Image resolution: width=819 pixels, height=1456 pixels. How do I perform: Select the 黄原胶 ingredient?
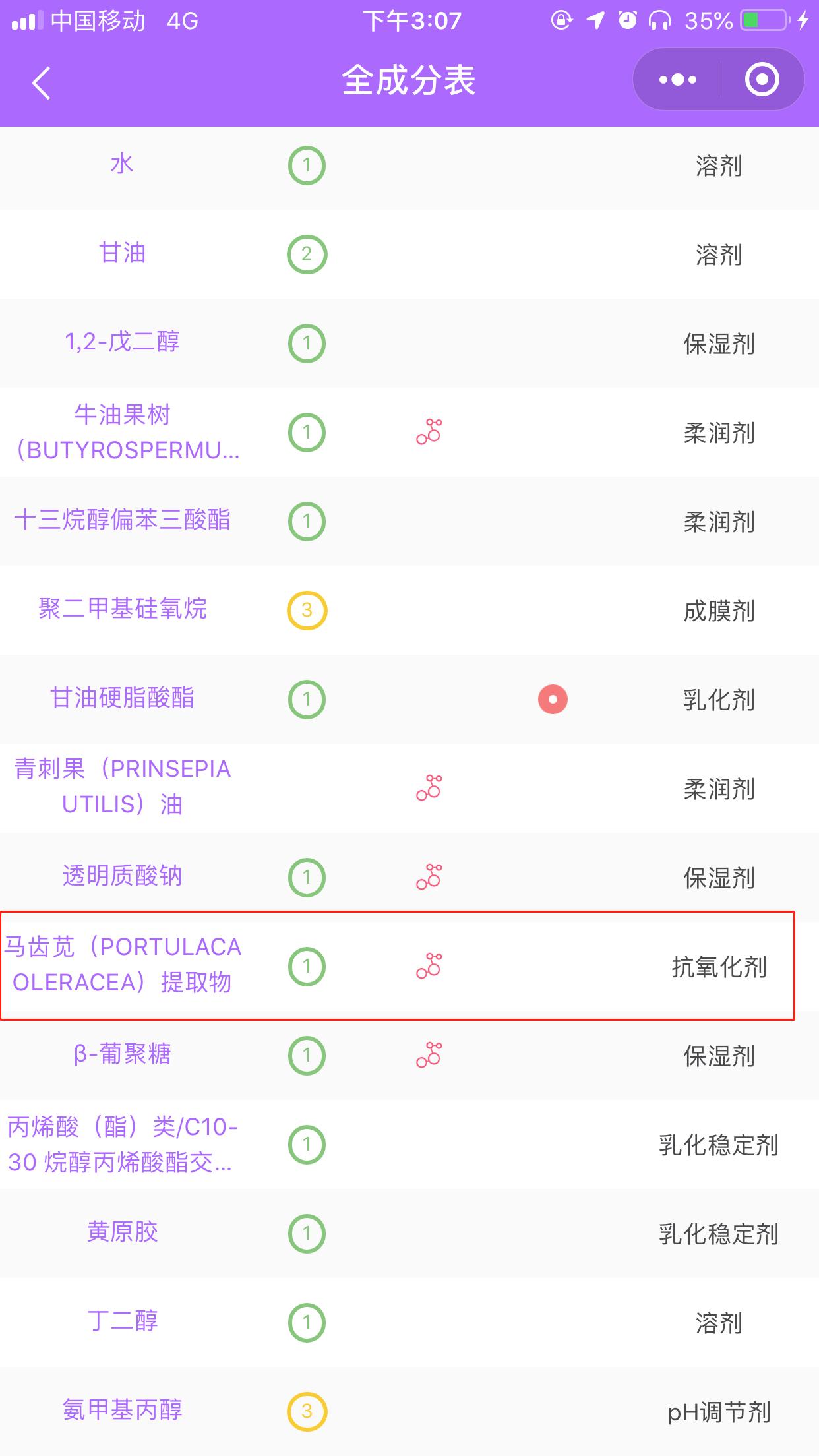click(x=122, y=1232)
